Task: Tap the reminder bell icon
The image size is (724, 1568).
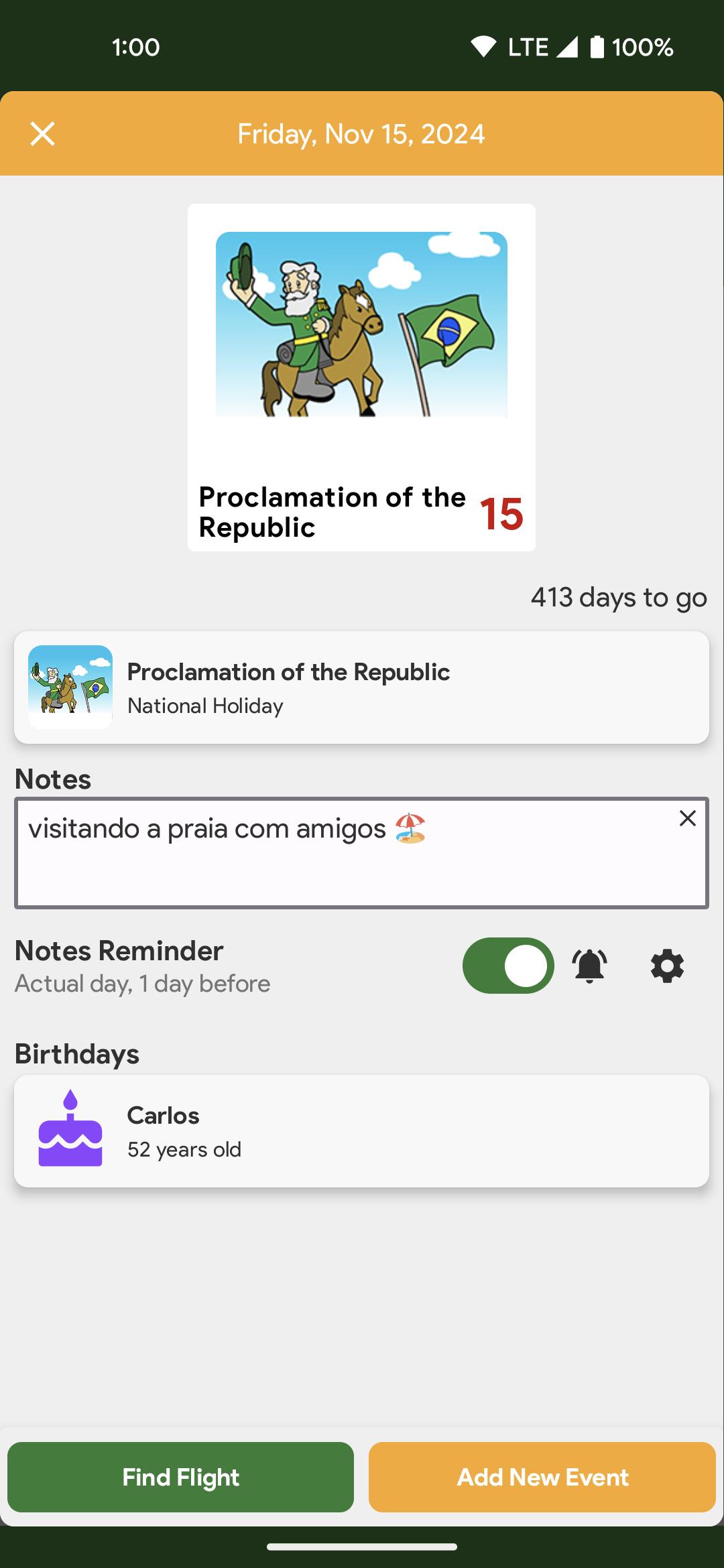Action: (x=589, y=966)
